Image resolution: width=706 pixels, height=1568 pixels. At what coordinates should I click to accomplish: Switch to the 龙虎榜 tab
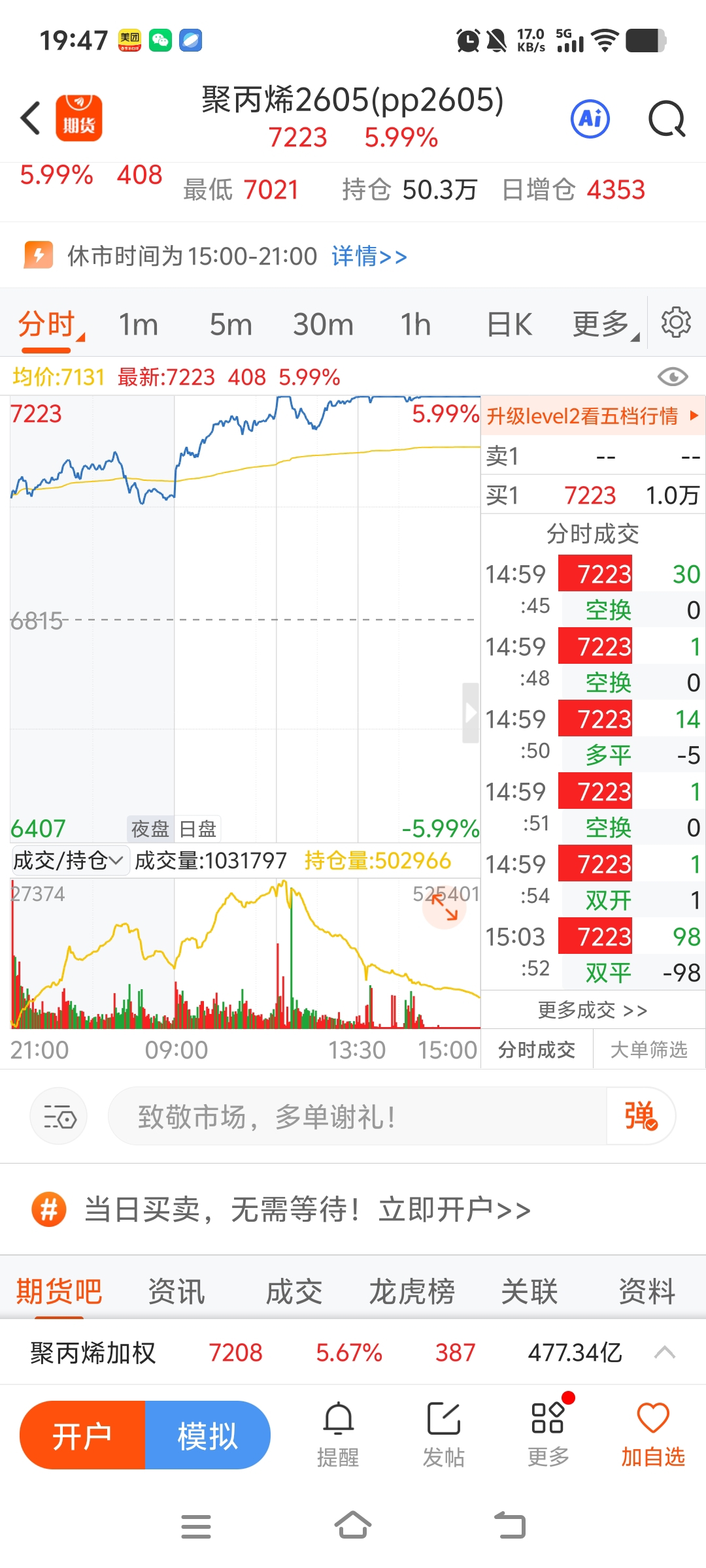[x=411, y=1291]
